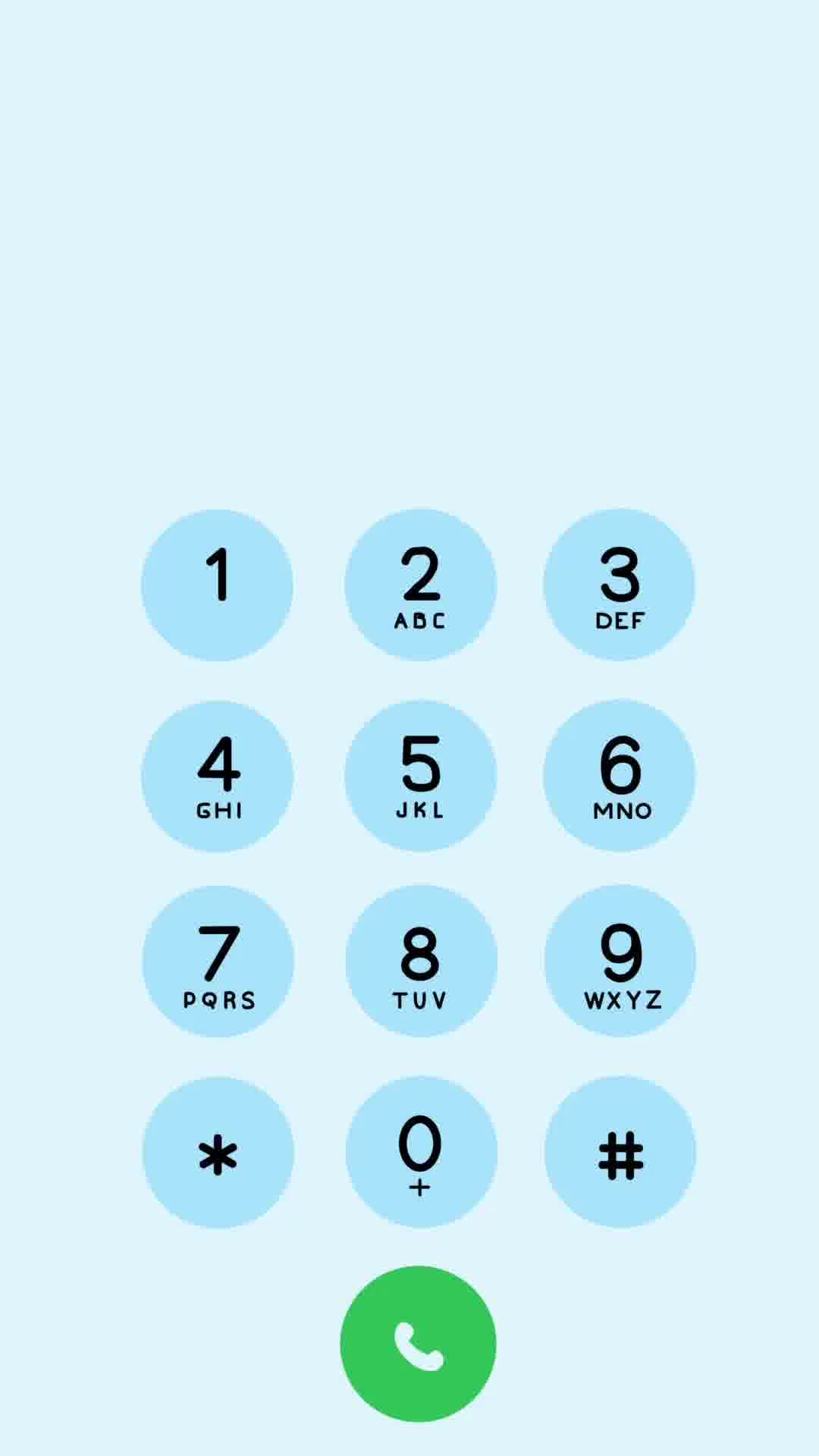Screen dimensions: 819x1456
Task: Enter the digit 0
Action: [x=421, y=1152]
